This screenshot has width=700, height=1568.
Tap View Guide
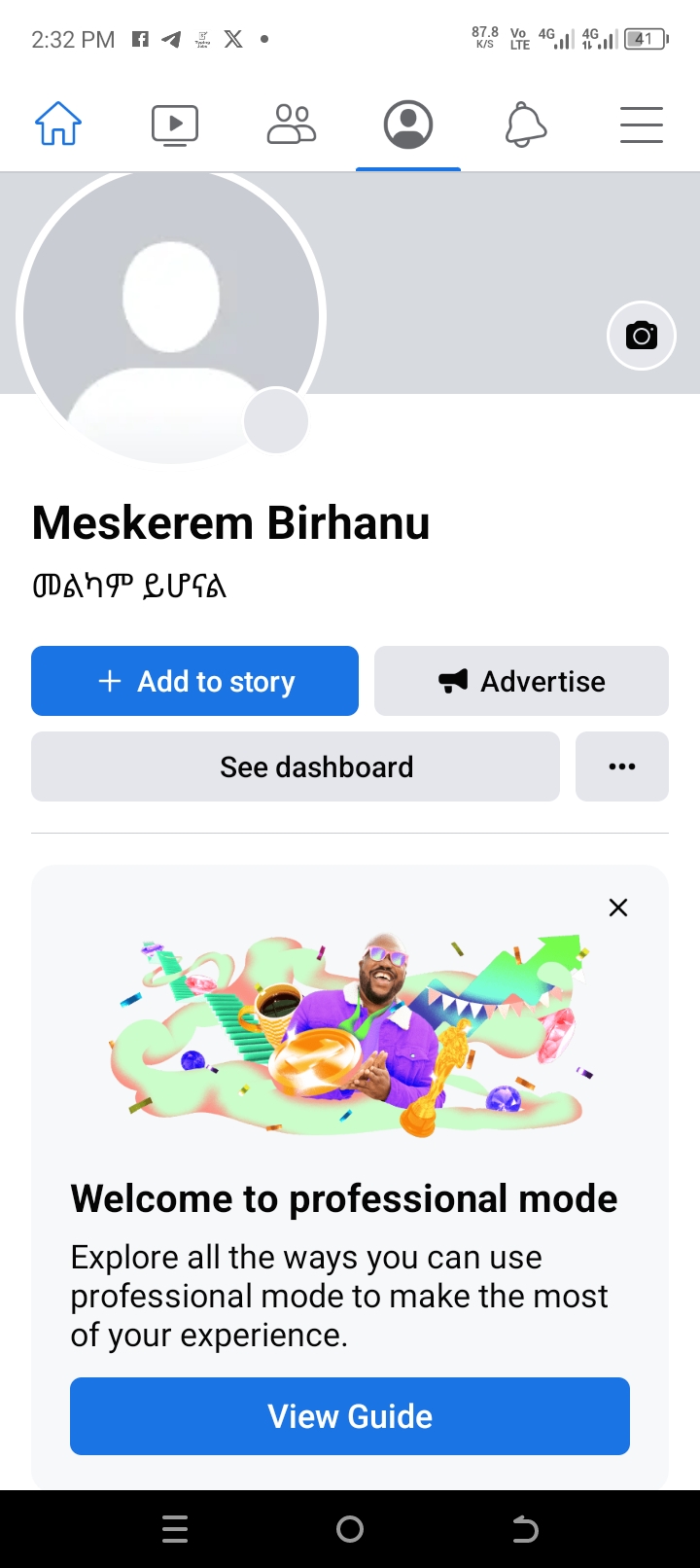pos(350,1416)
